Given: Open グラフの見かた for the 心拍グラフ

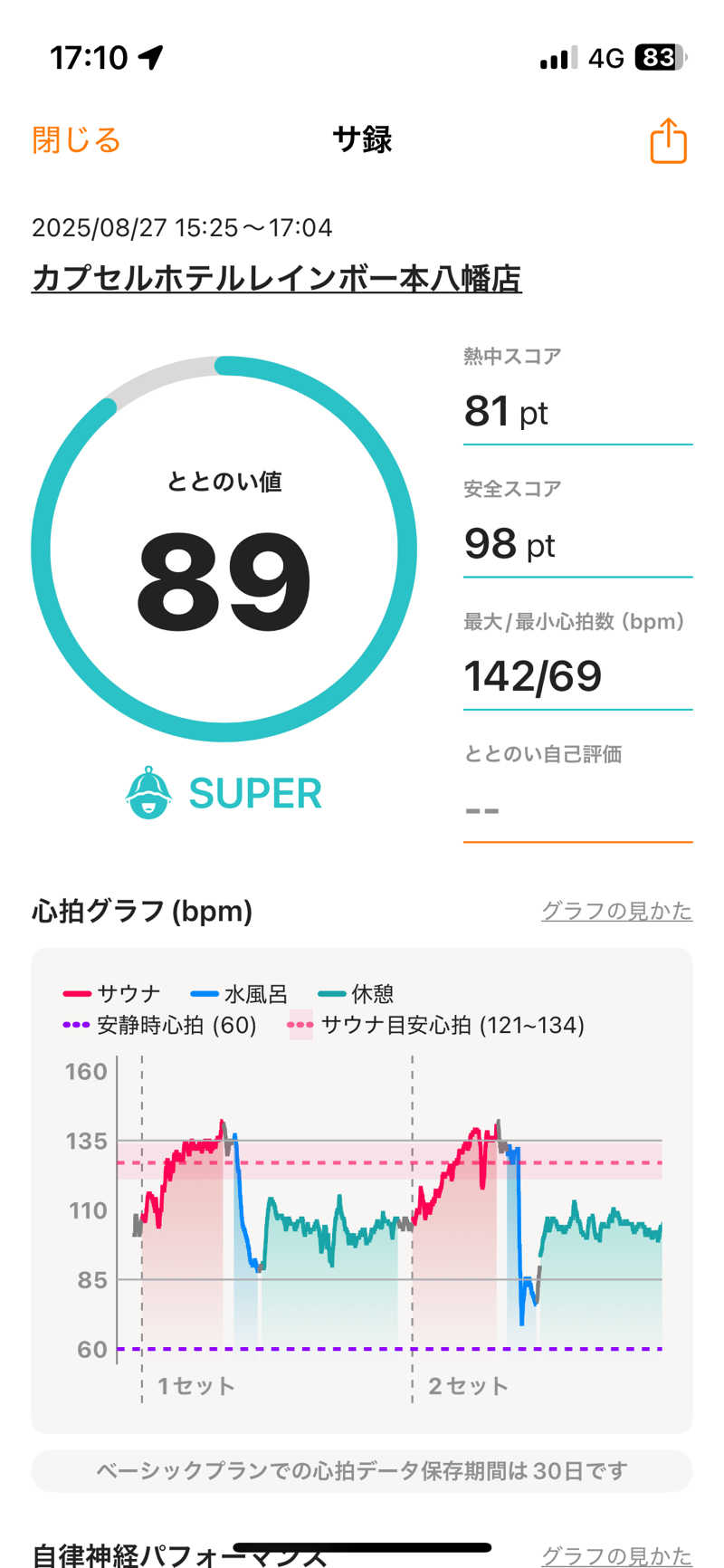Looking at the screenshot, I should click(x=616, y=911).
